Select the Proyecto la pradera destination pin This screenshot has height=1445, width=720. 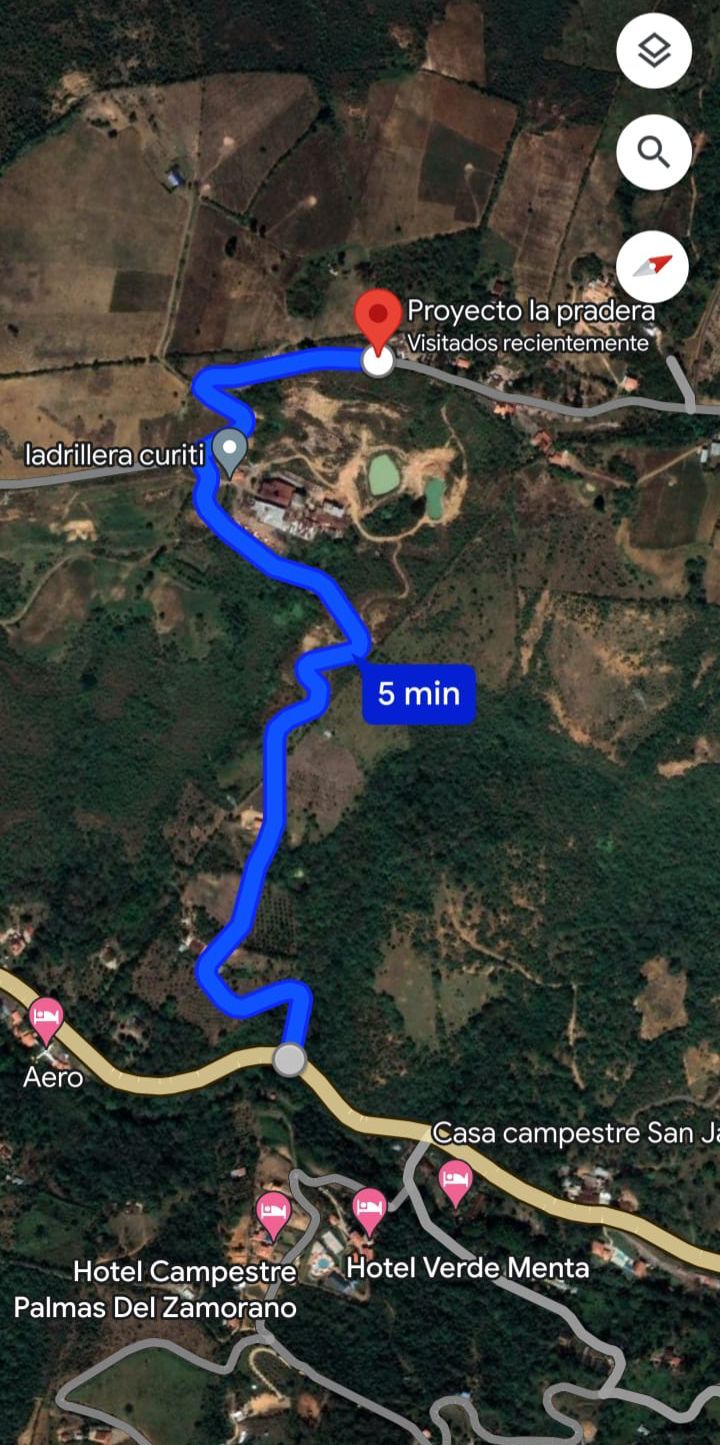point(378,319)
